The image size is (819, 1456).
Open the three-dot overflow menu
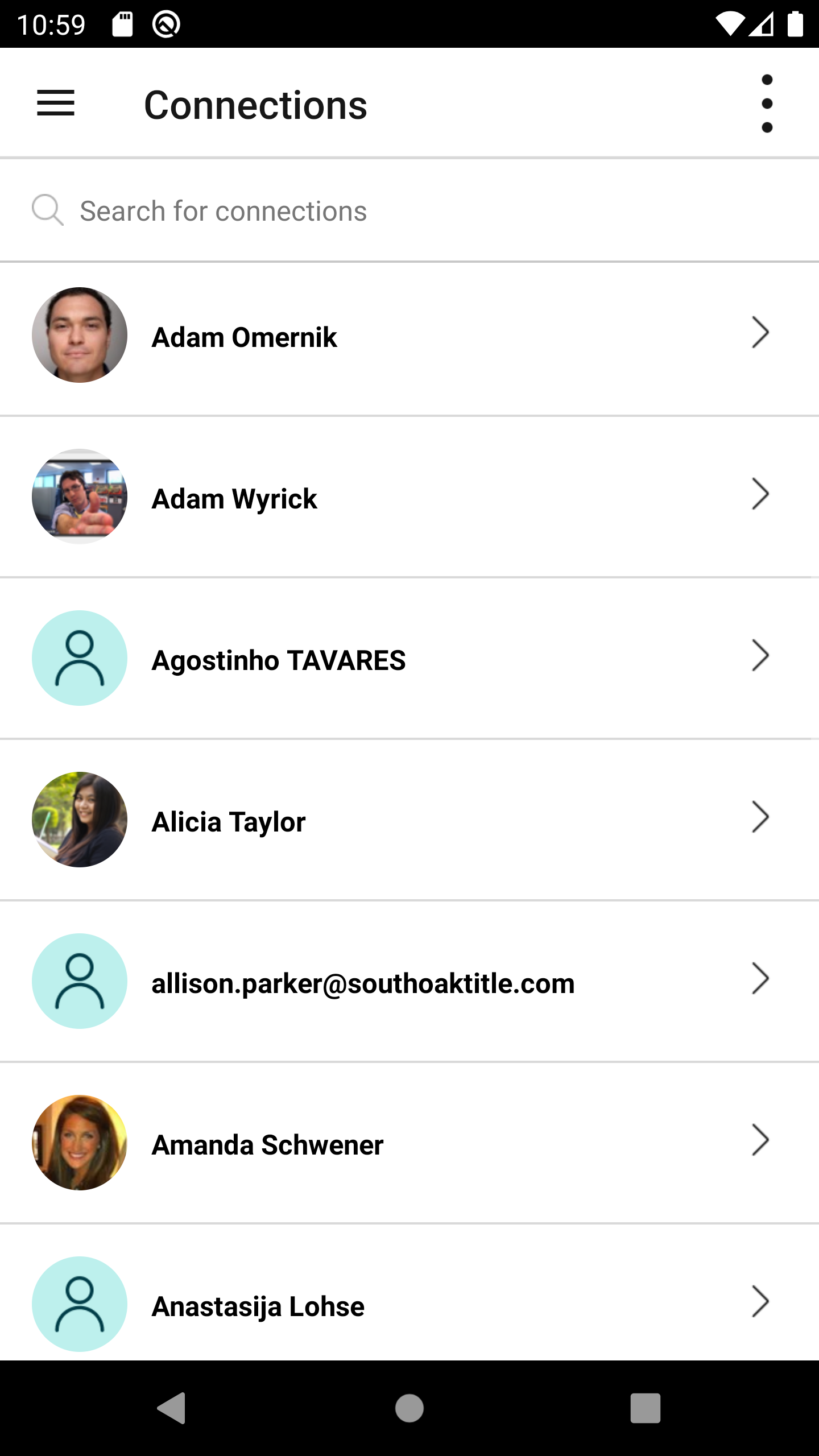click(766, 104)
